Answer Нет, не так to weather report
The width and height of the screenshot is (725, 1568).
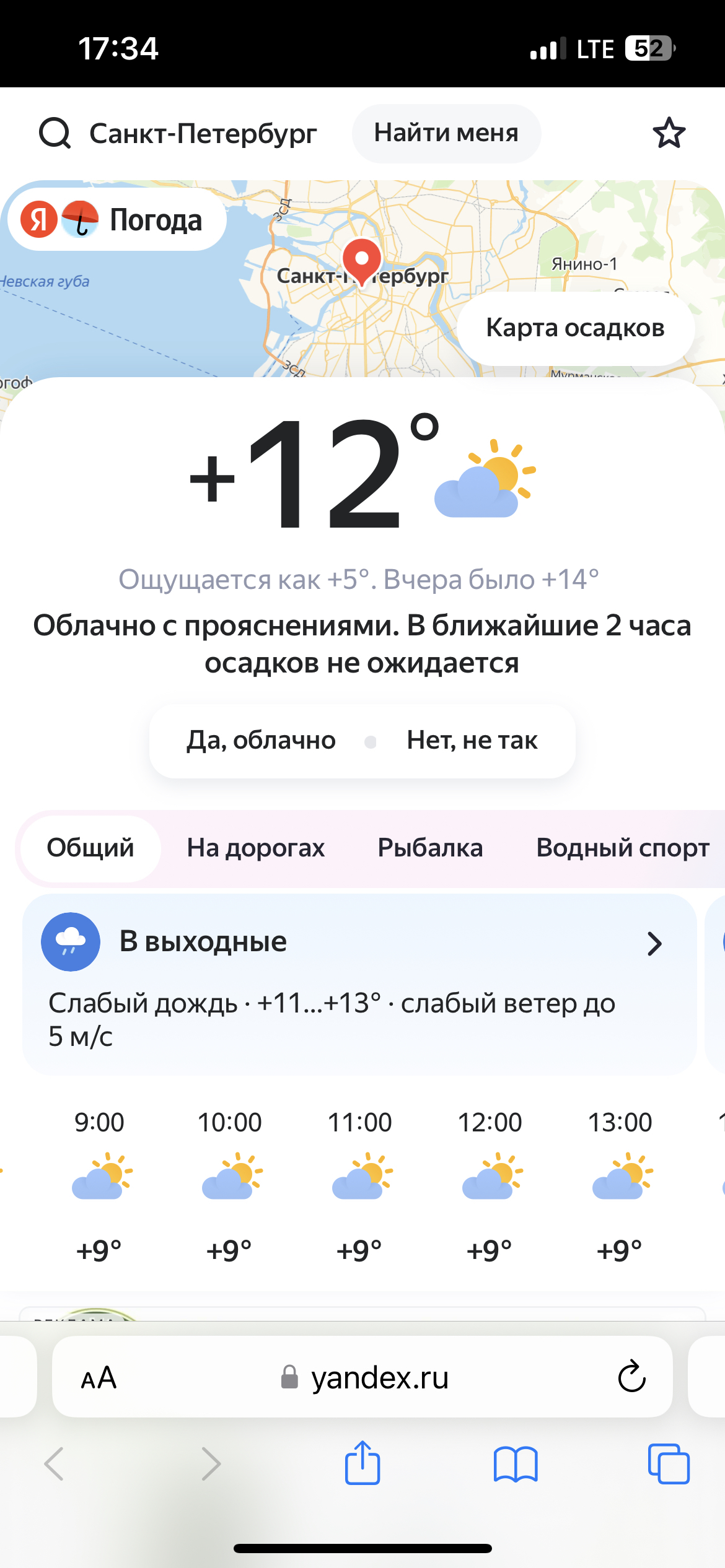point(472,741)
